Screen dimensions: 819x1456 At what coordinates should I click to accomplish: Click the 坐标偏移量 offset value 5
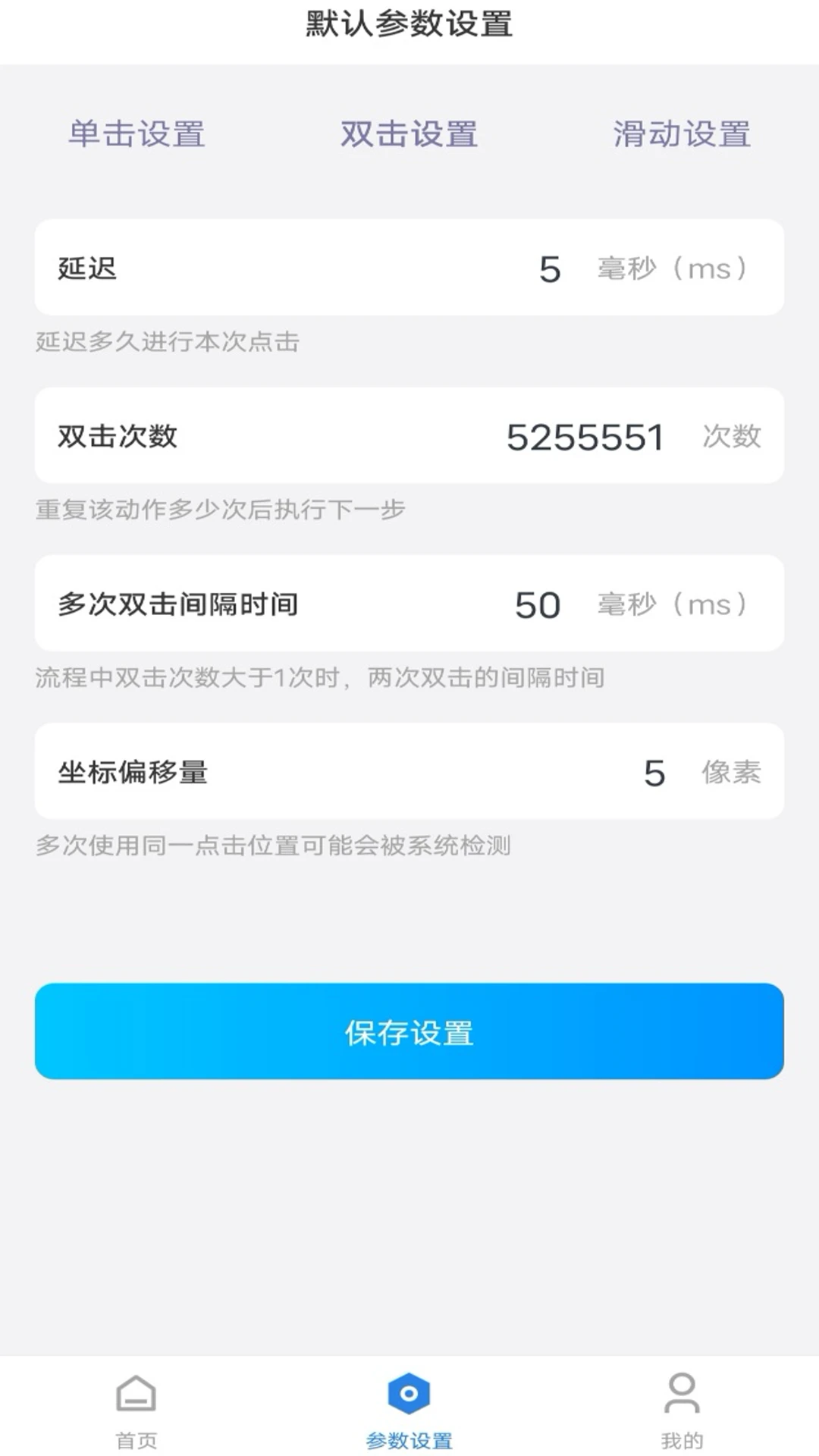654,772
